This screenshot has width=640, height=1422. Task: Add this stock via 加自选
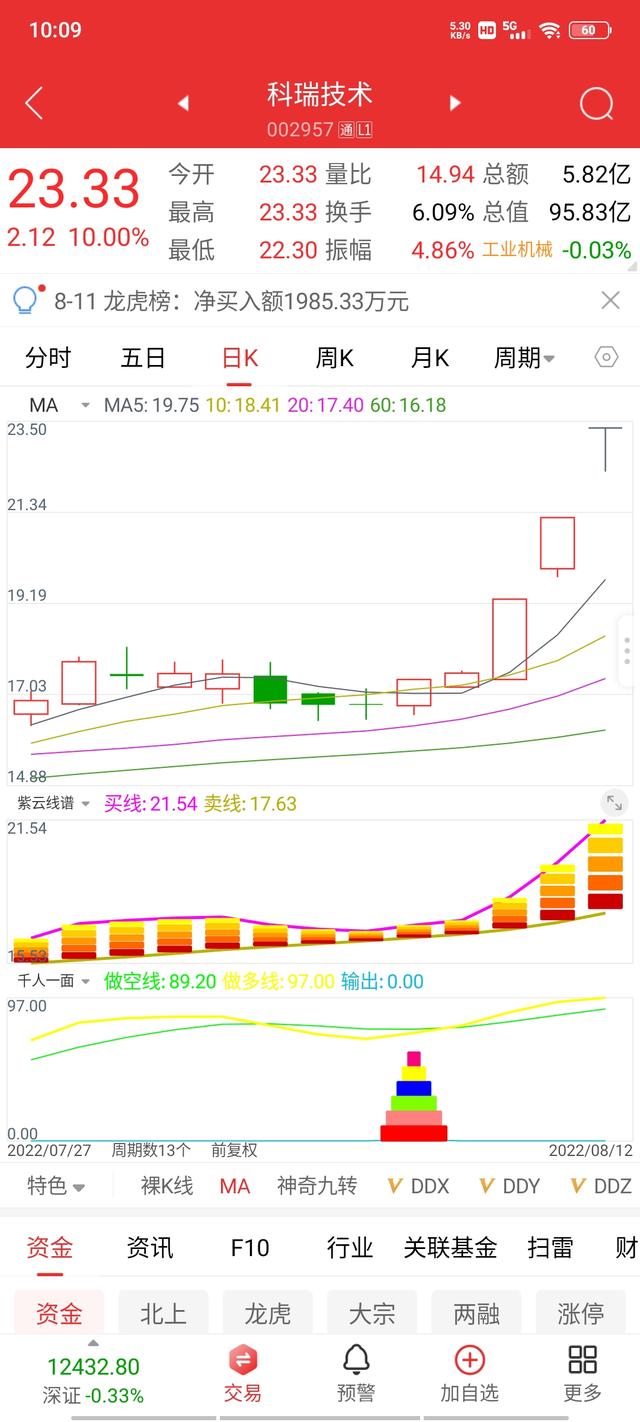pyautogui.click(x=469, y=1375)
